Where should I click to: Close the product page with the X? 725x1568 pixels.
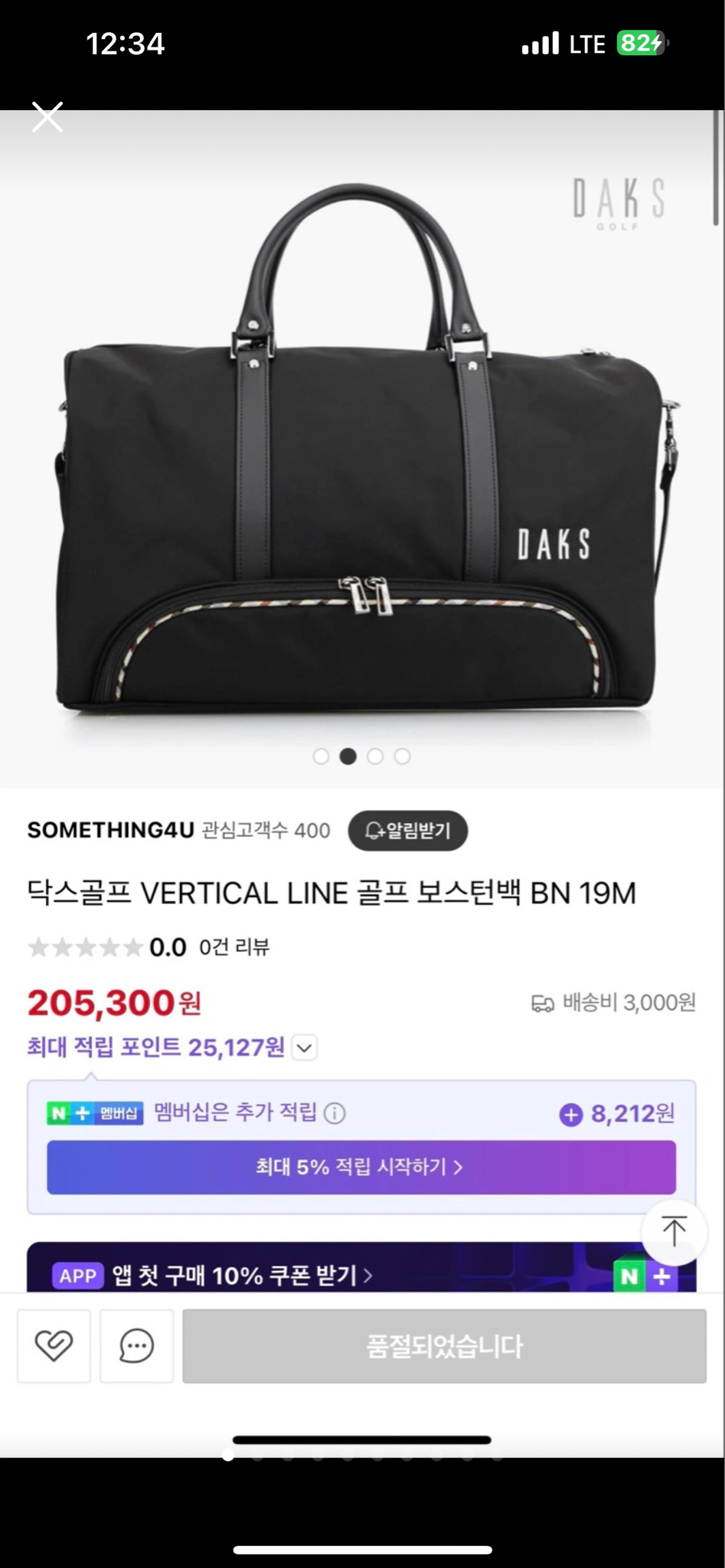(47, 116)
